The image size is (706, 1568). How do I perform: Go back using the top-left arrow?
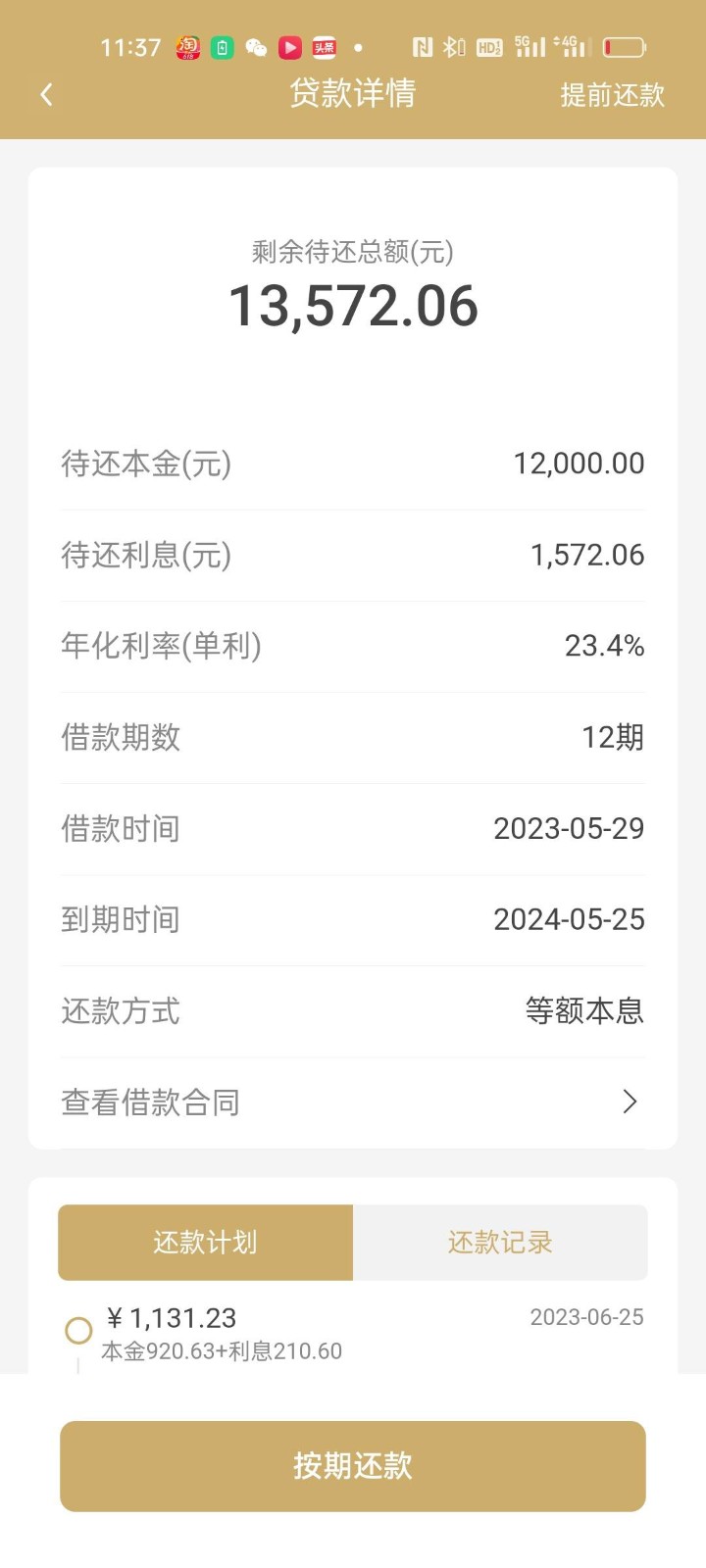pos(46,94)
